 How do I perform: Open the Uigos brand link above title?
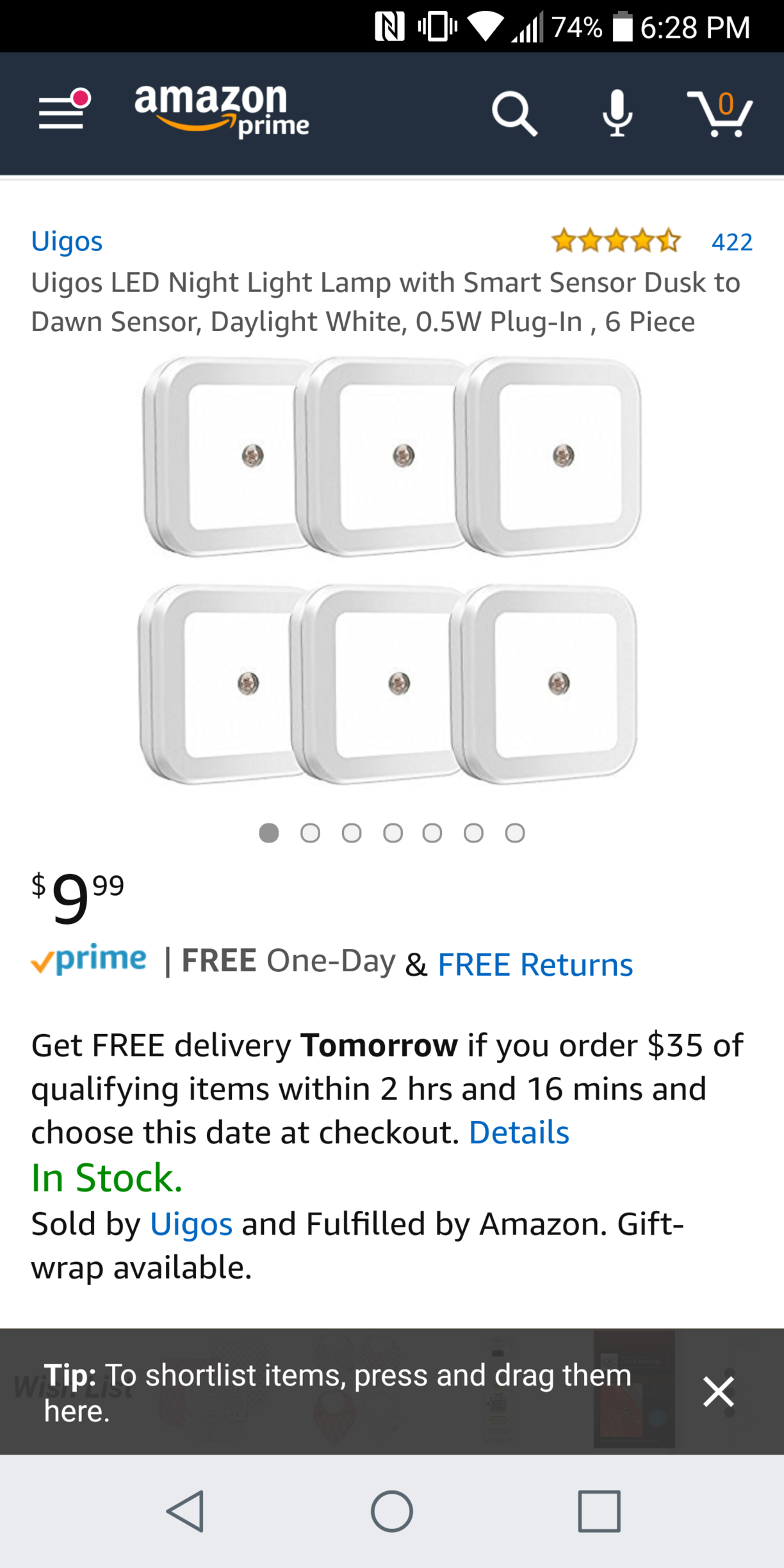[67, 241]
